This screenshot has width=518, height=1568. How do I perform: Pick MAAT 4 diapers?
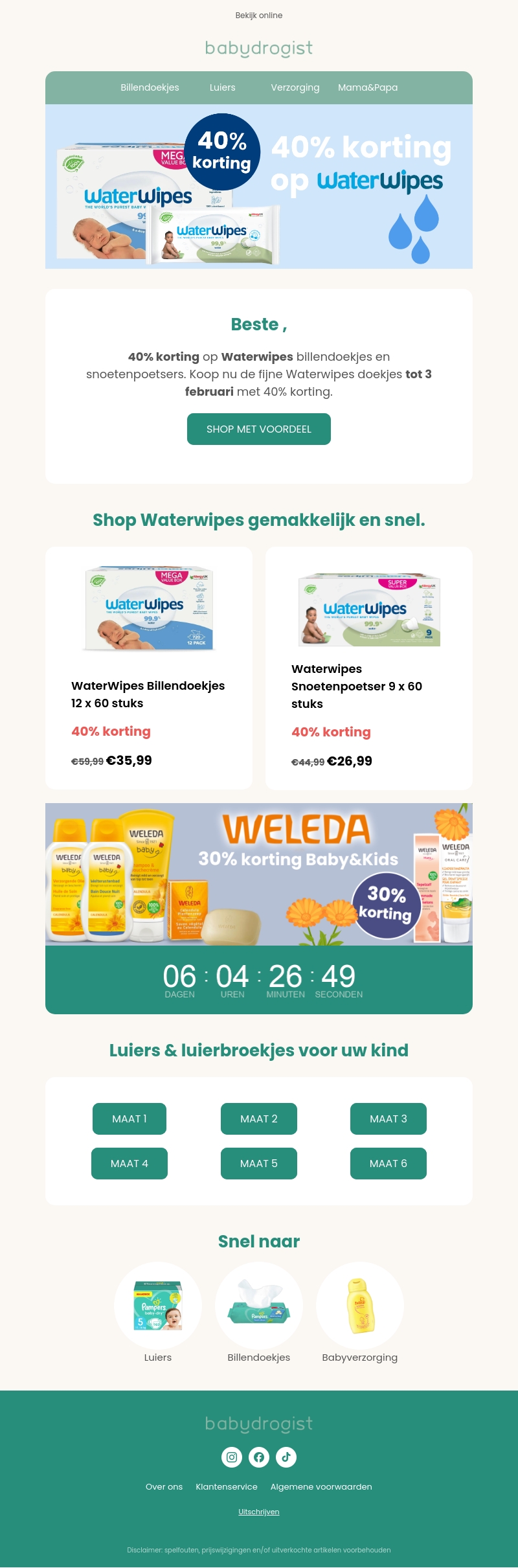tap(129, 1163)
